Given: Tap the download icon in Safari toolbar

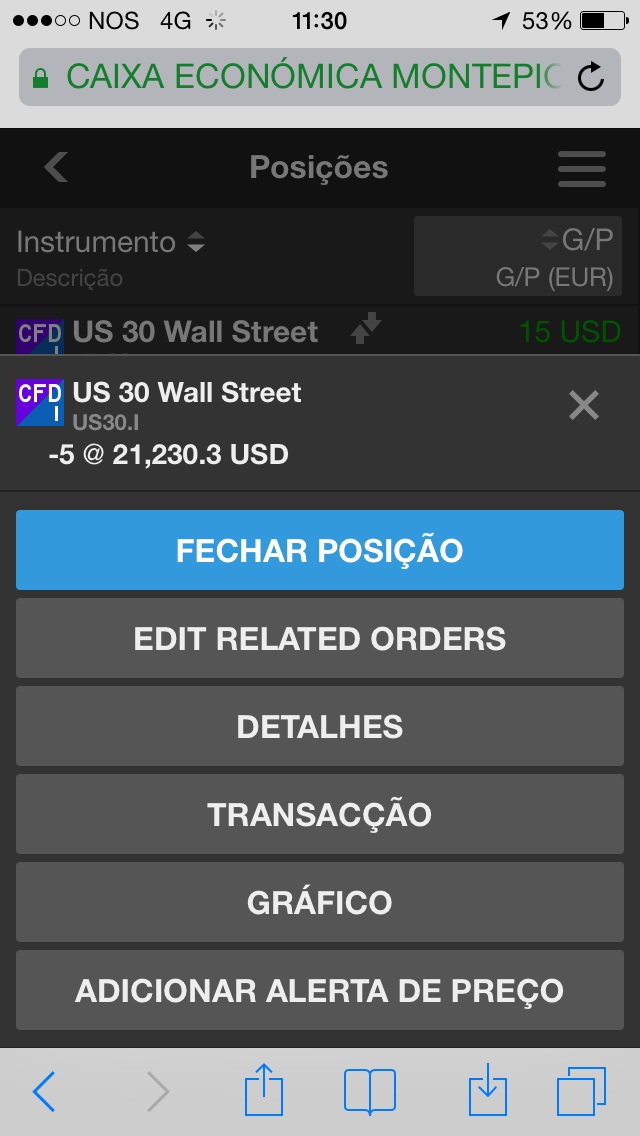Looking at the screenshot, I should 487,1090.
